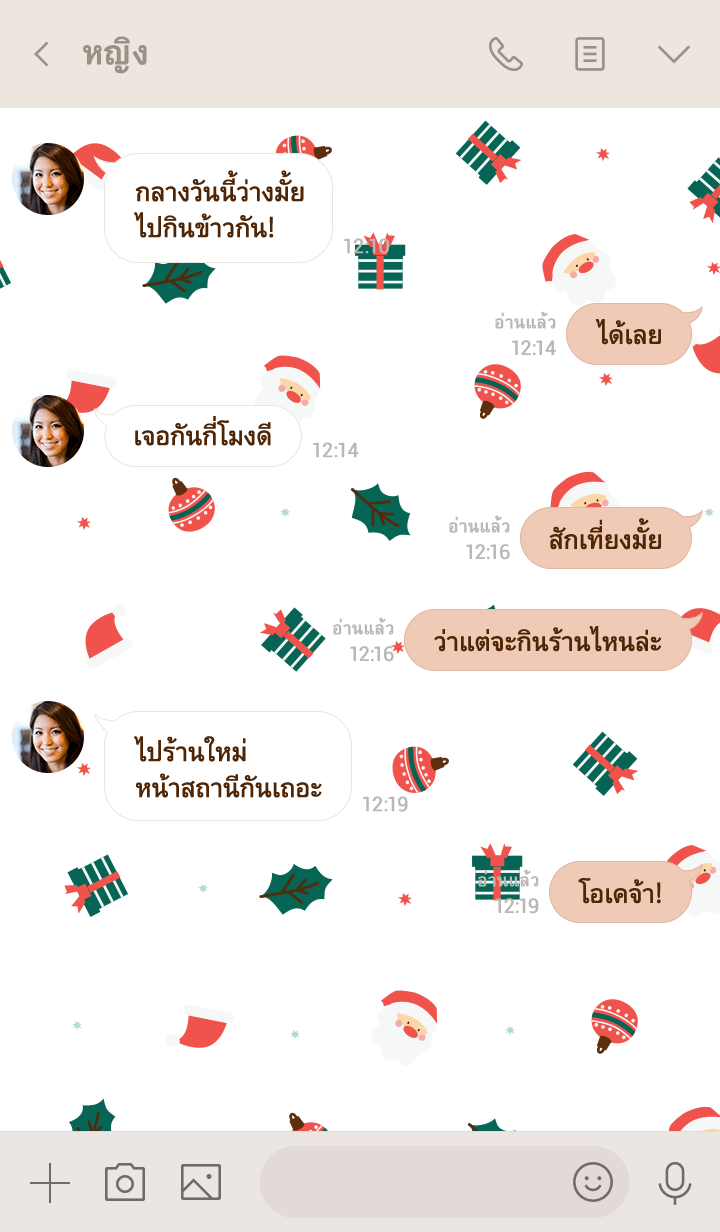
Task: Start a voice call with หญิง
Action: 505,54
